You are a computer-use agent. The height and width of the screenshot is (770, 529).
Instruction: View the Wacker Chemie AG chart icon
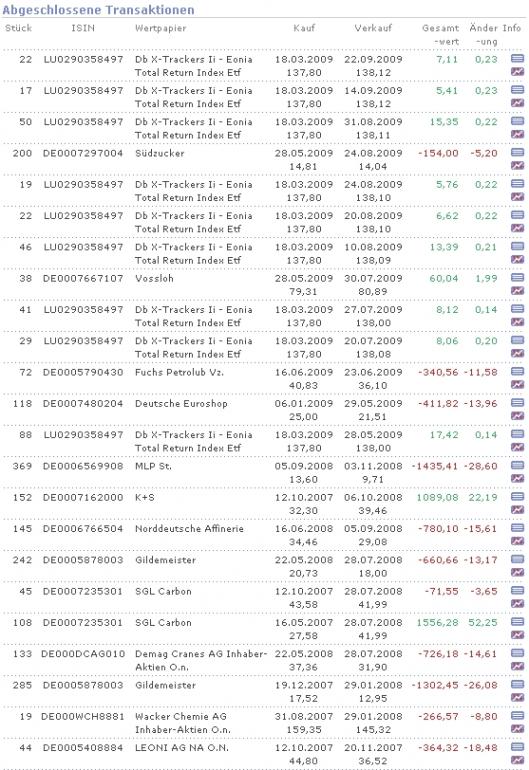click(517, 728)
